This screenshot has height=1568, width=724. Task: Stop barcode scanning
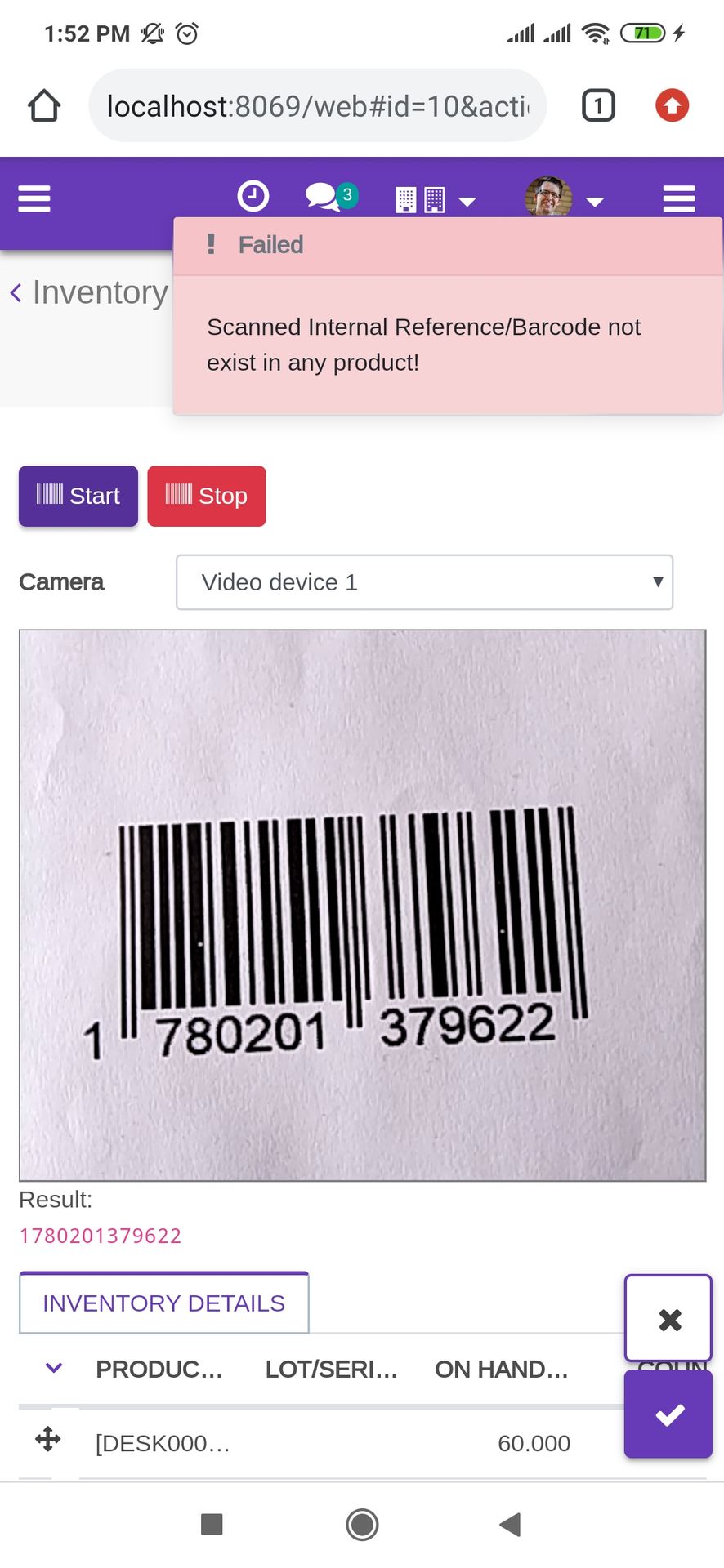(207, 496)
